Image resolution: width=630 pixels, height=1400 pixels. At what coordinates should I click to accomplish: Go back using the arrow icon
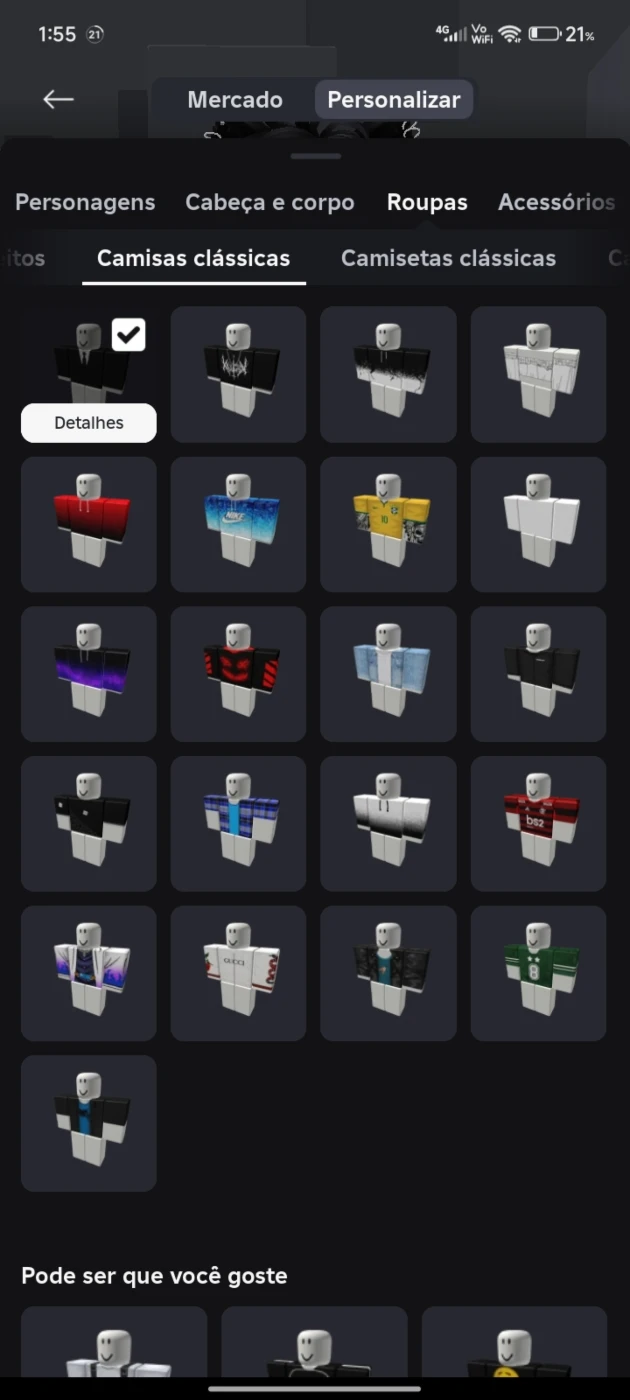(x=58, y=99)
